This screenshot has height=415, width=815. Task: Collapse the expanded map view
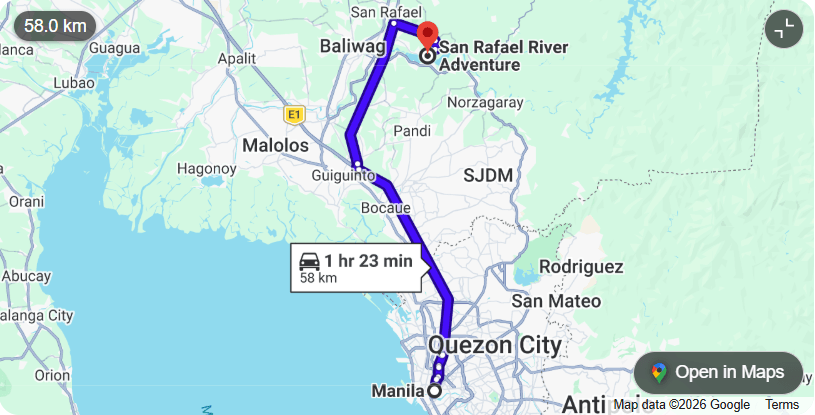coord(784,29)
